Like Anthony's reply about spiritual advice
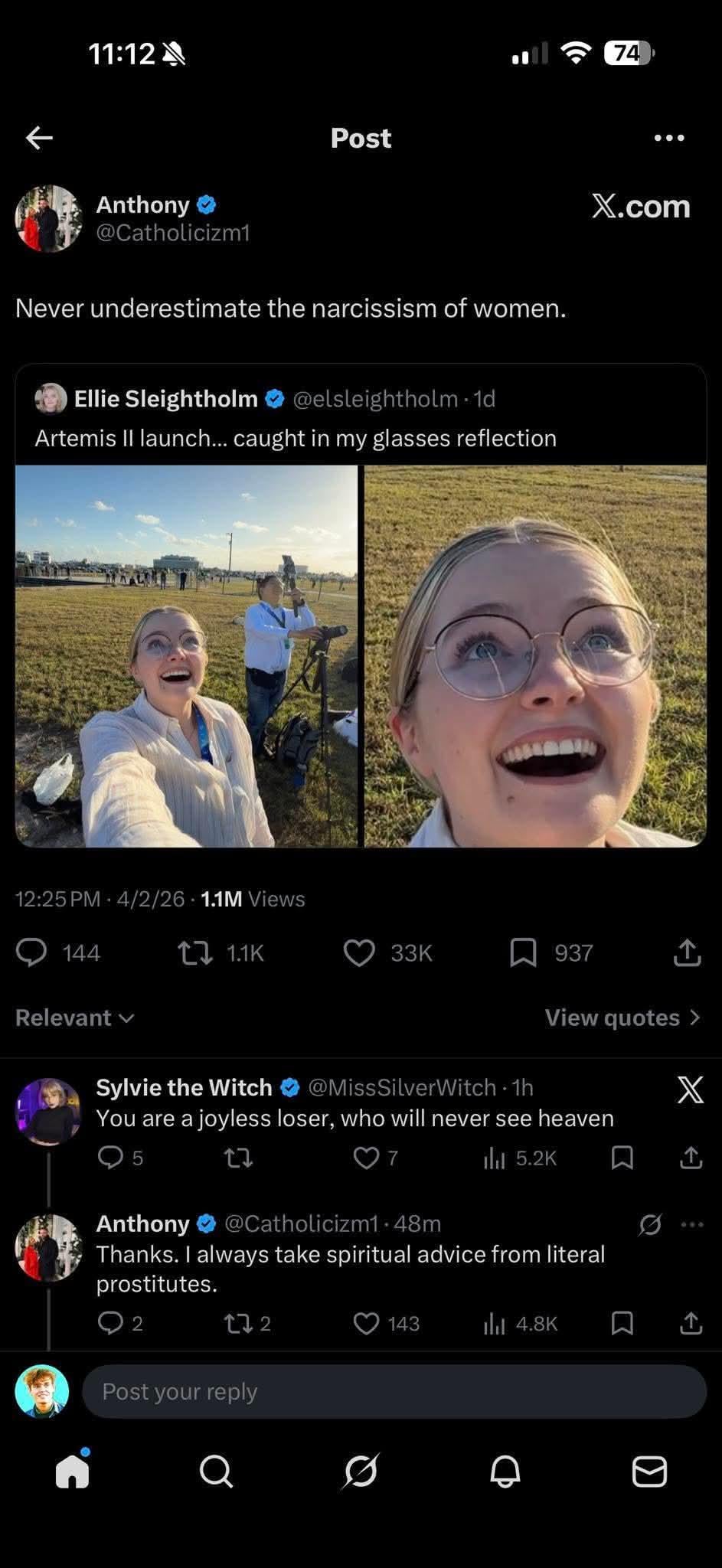Viewport: 722px width, 1568px height. 366,1323
